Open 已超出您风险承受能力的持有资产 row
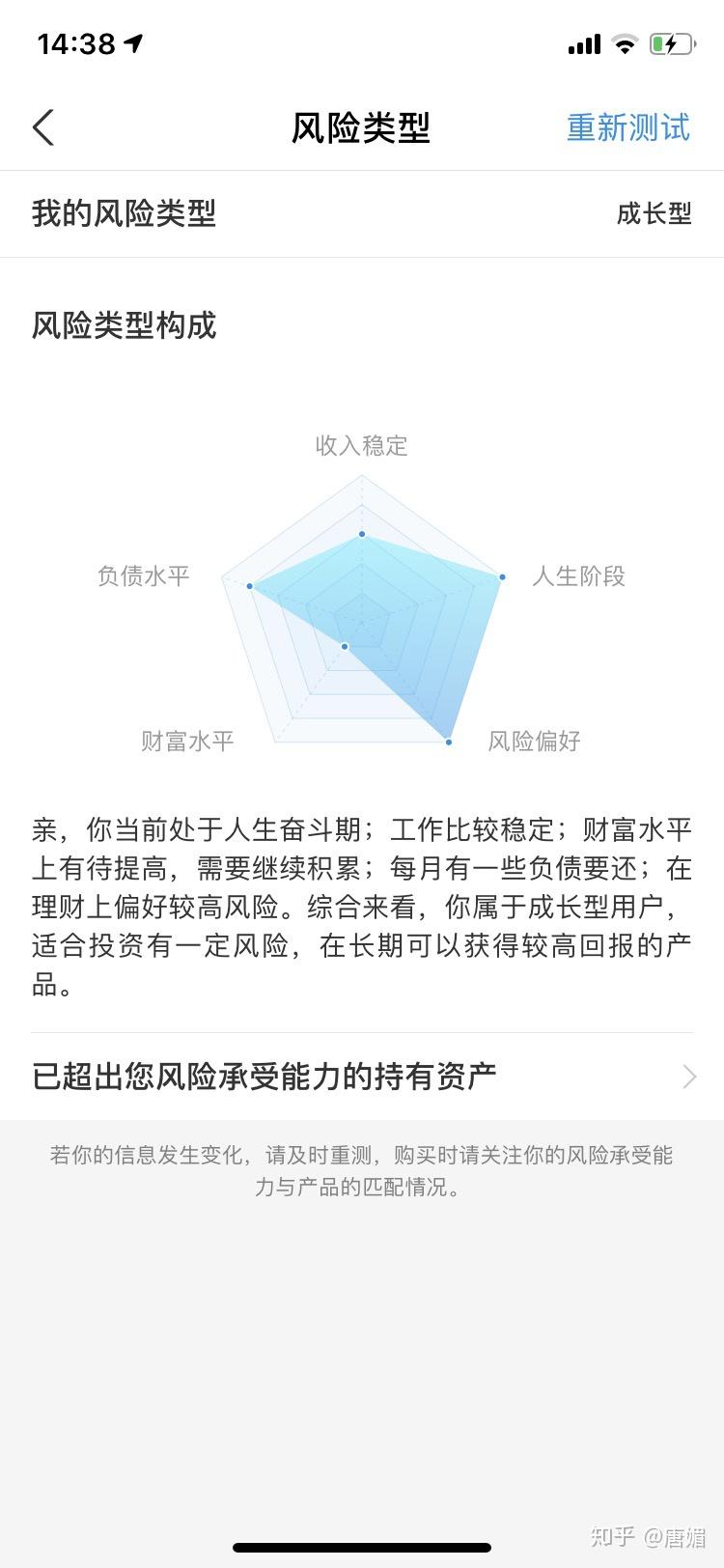This screenshot has height=1568, width=724. point(362,1076)
